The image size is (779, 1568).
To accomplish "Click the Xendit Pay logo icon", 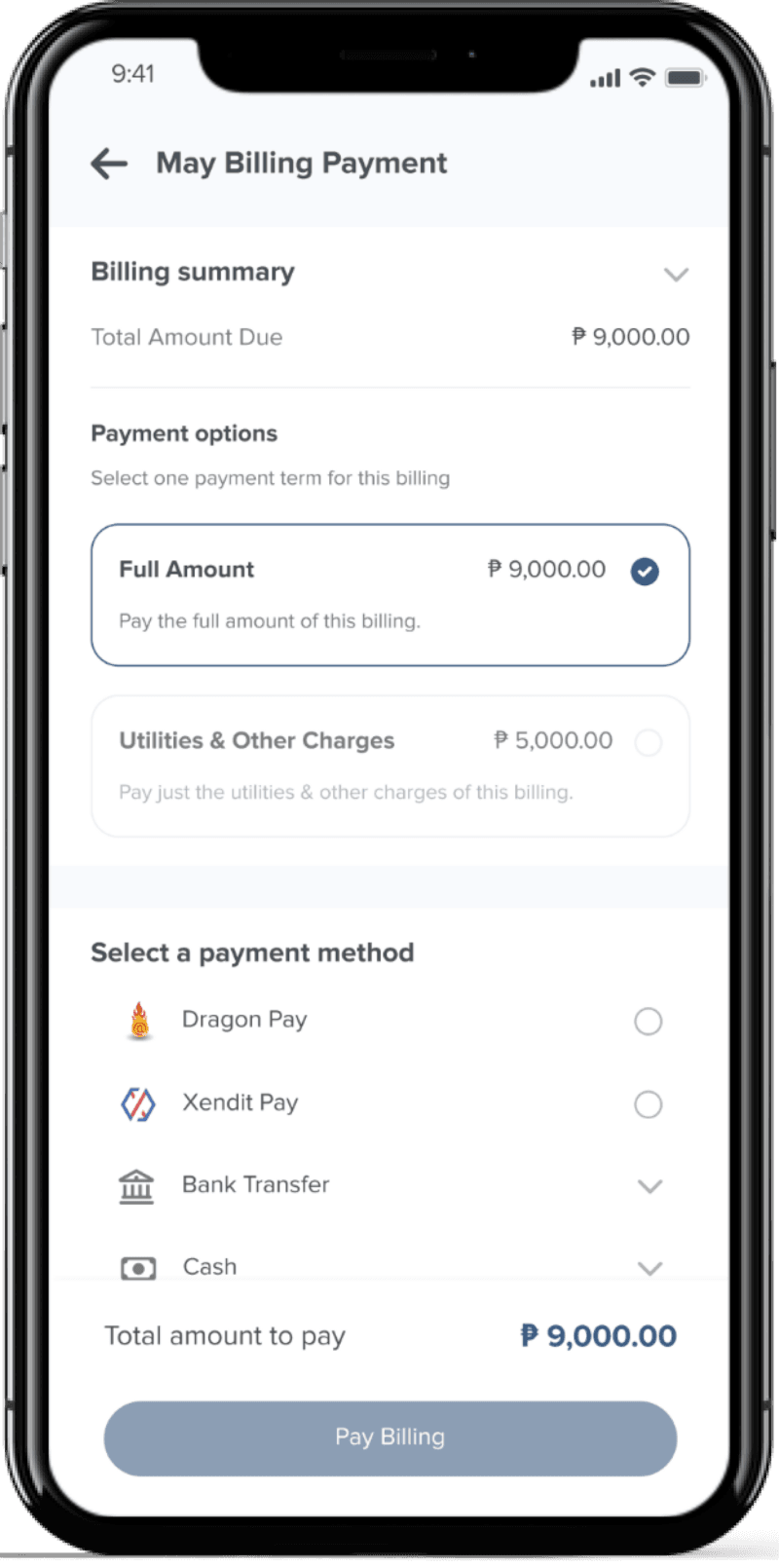I will coord(137,1103).
